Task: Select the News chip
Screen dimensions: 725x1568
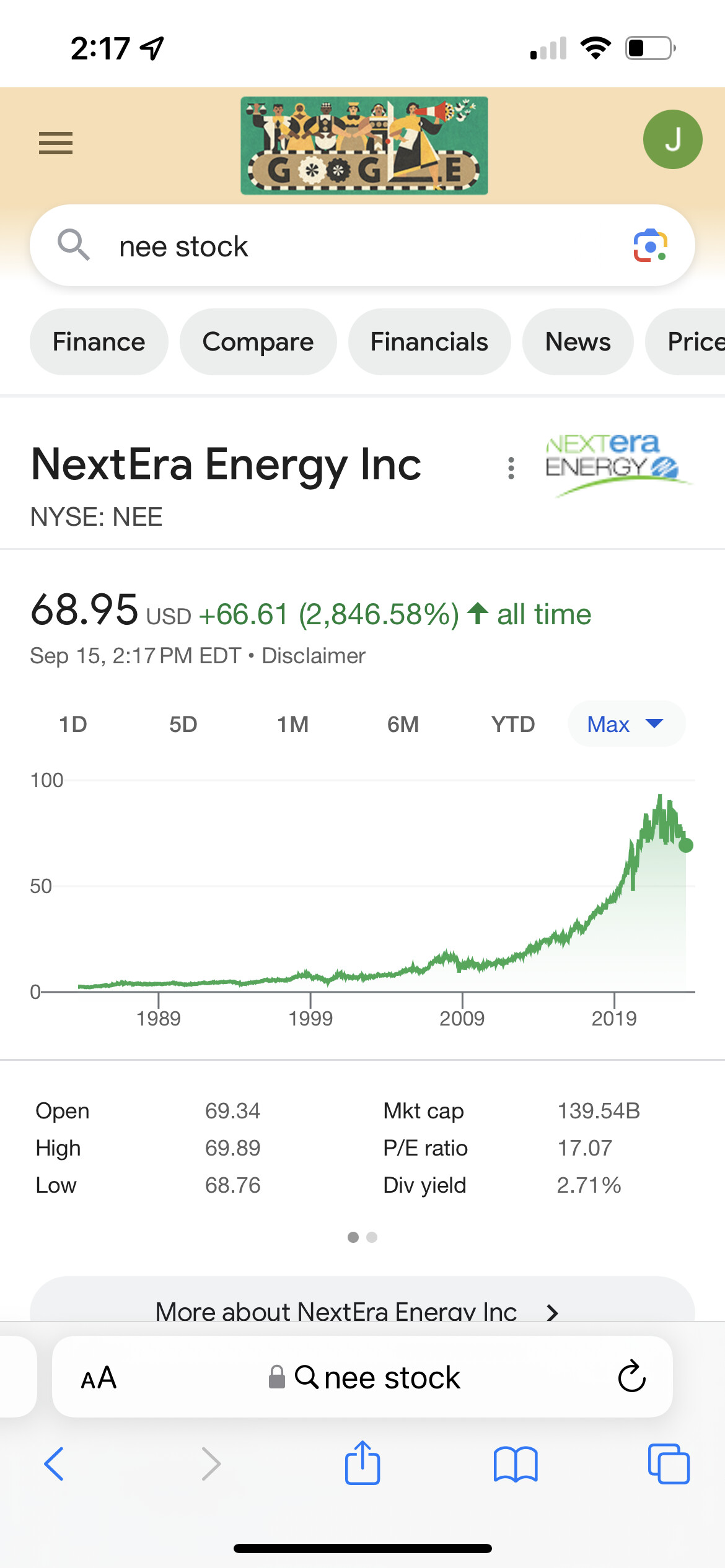Action: point(578,342)
